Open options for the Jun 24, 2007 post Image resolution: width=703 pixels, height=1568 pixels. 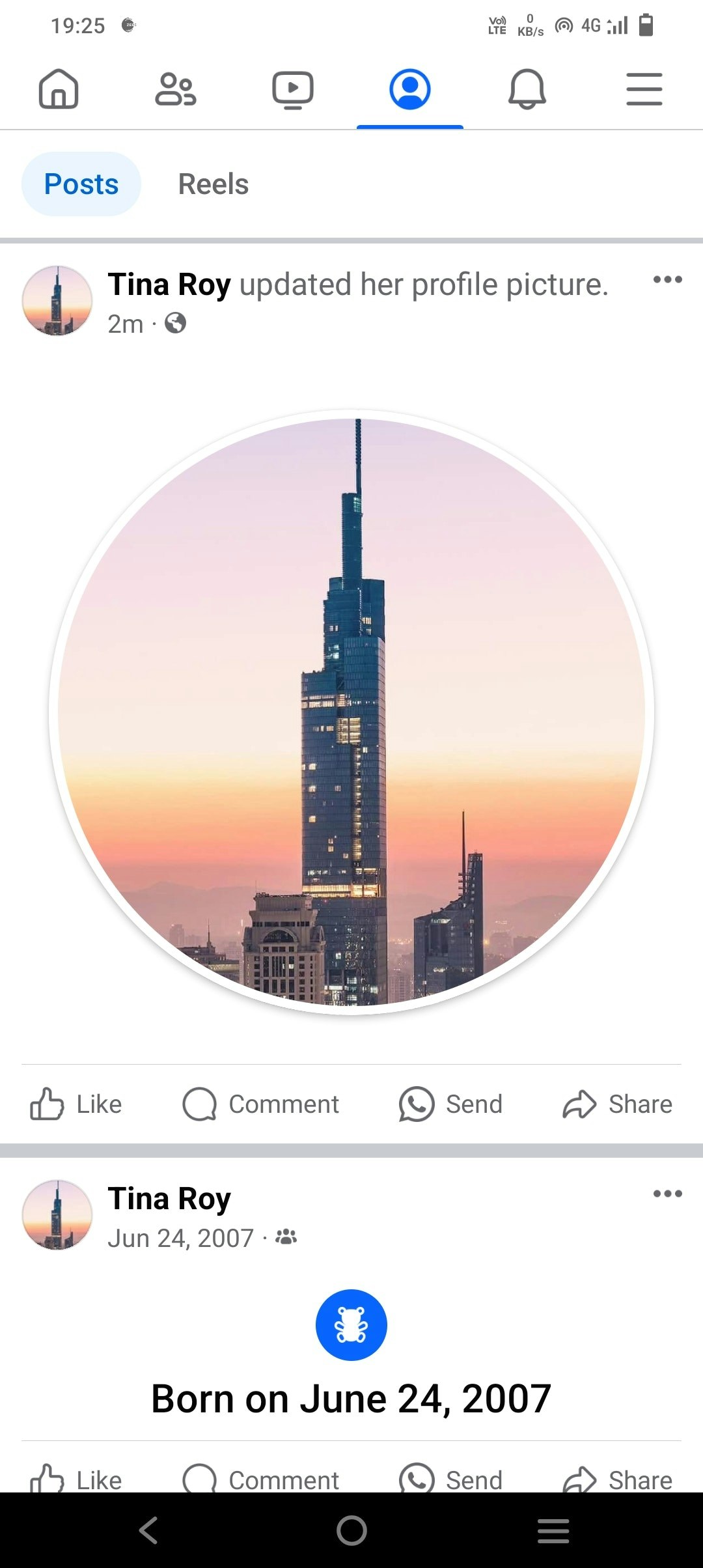pyautogui.click(x=667, y=1194)
